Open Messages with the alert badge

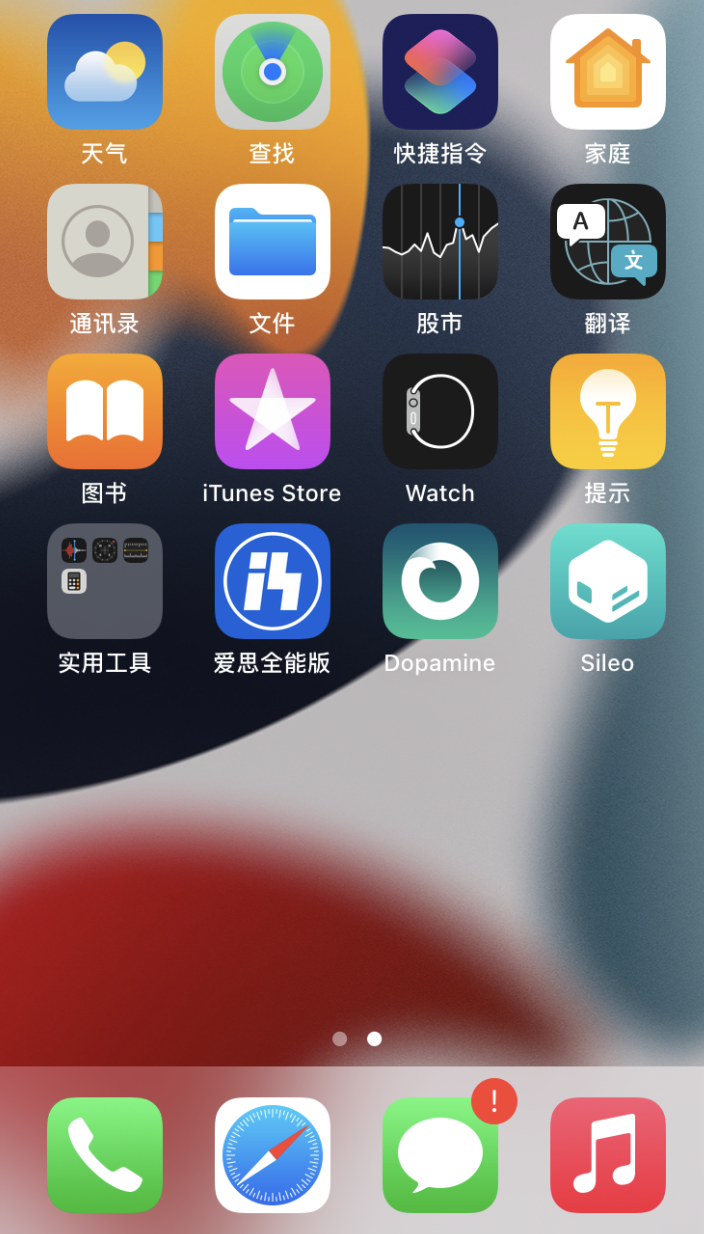tap(440, 1155)
